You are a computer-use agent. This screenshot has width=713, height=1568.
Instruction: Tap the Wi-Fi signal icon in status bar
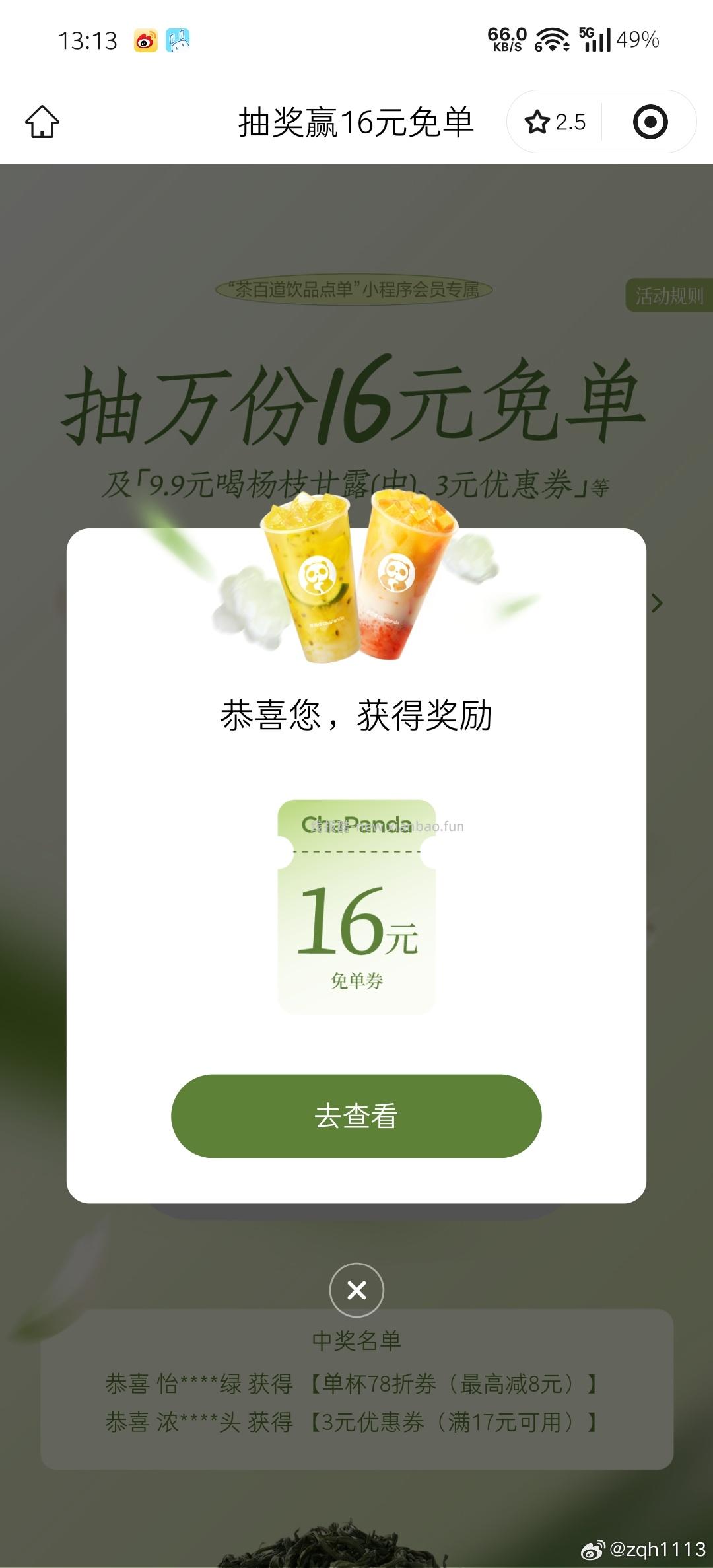[553, 40]
